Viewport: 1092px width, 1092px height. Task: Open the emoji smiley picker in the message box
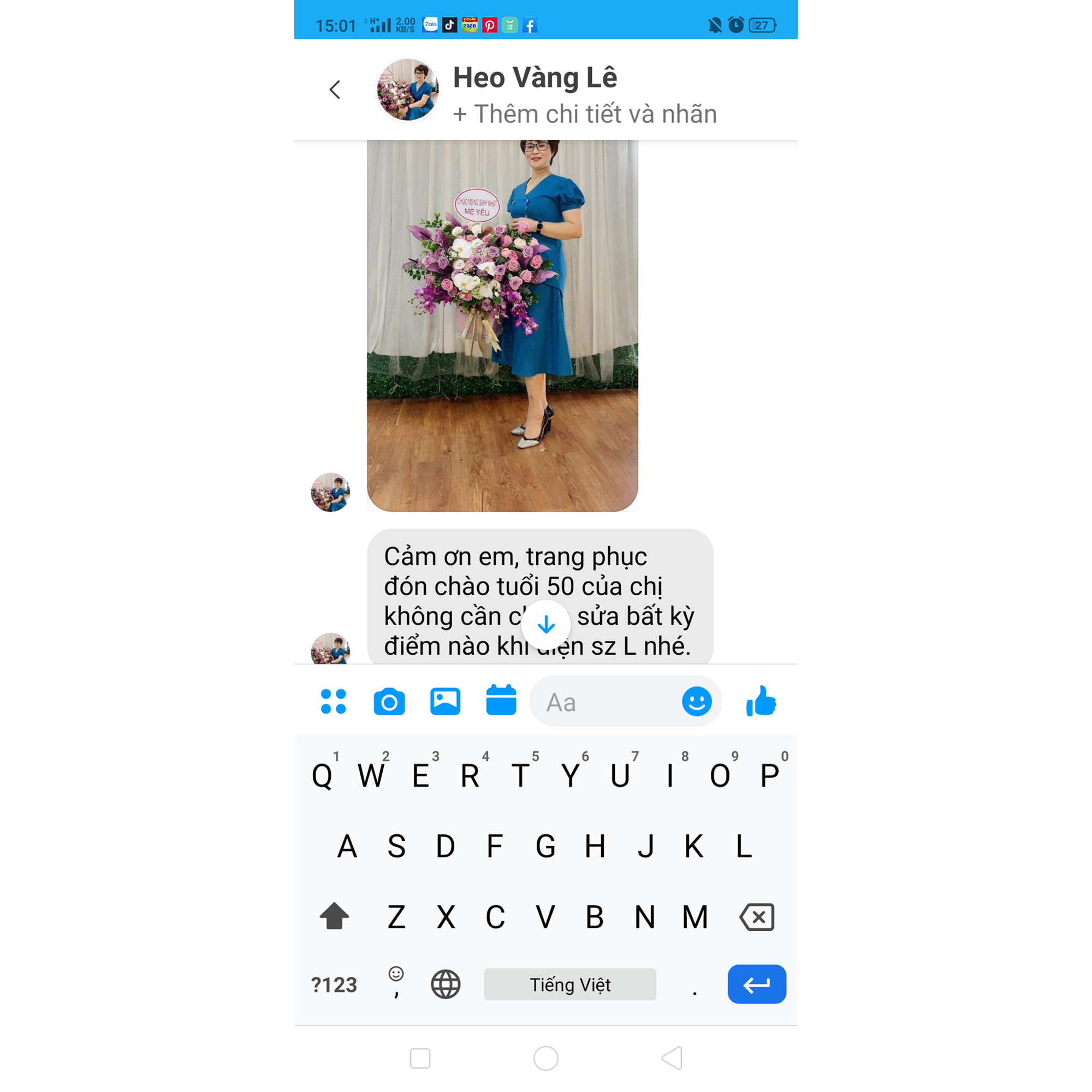(696, 702)
